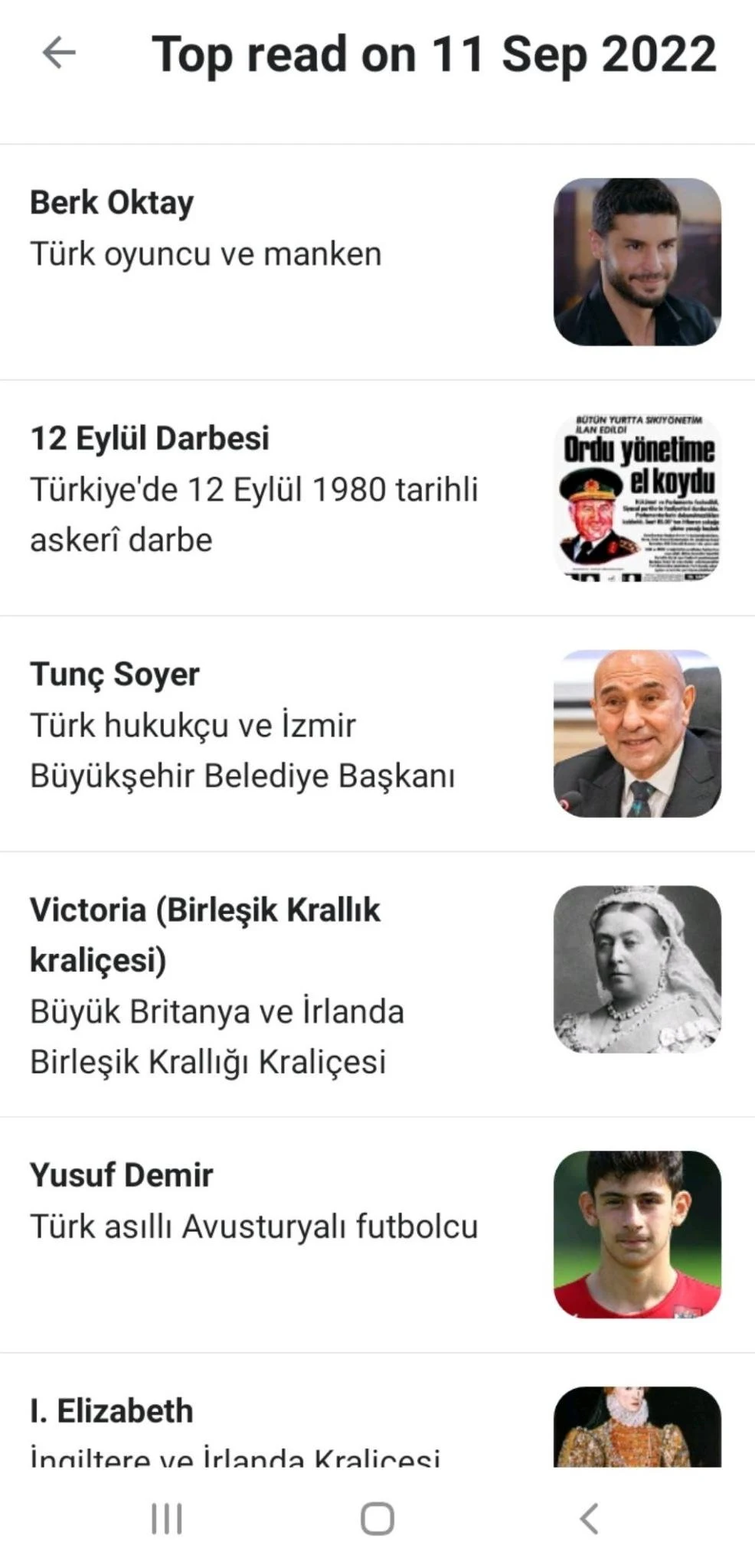
Task: Open the 12 Eylül Darbesi article
Action: pyautogui.click(x=149, y=439)
